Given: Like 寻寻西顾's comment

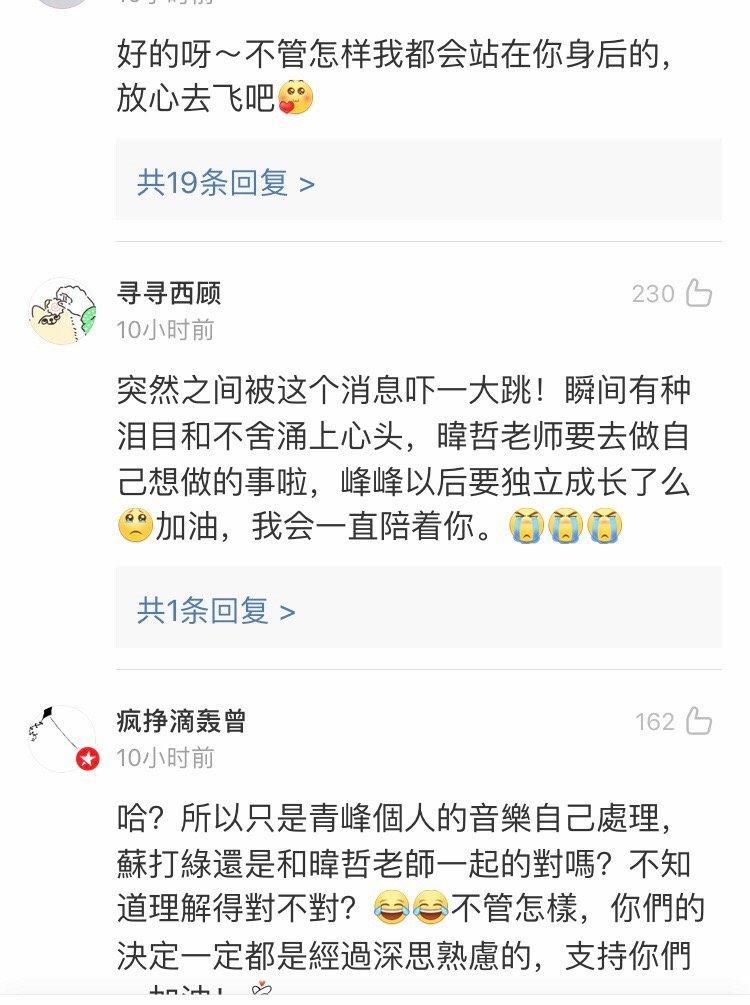Looking at the screenshot, I should (x=698, y=294).
